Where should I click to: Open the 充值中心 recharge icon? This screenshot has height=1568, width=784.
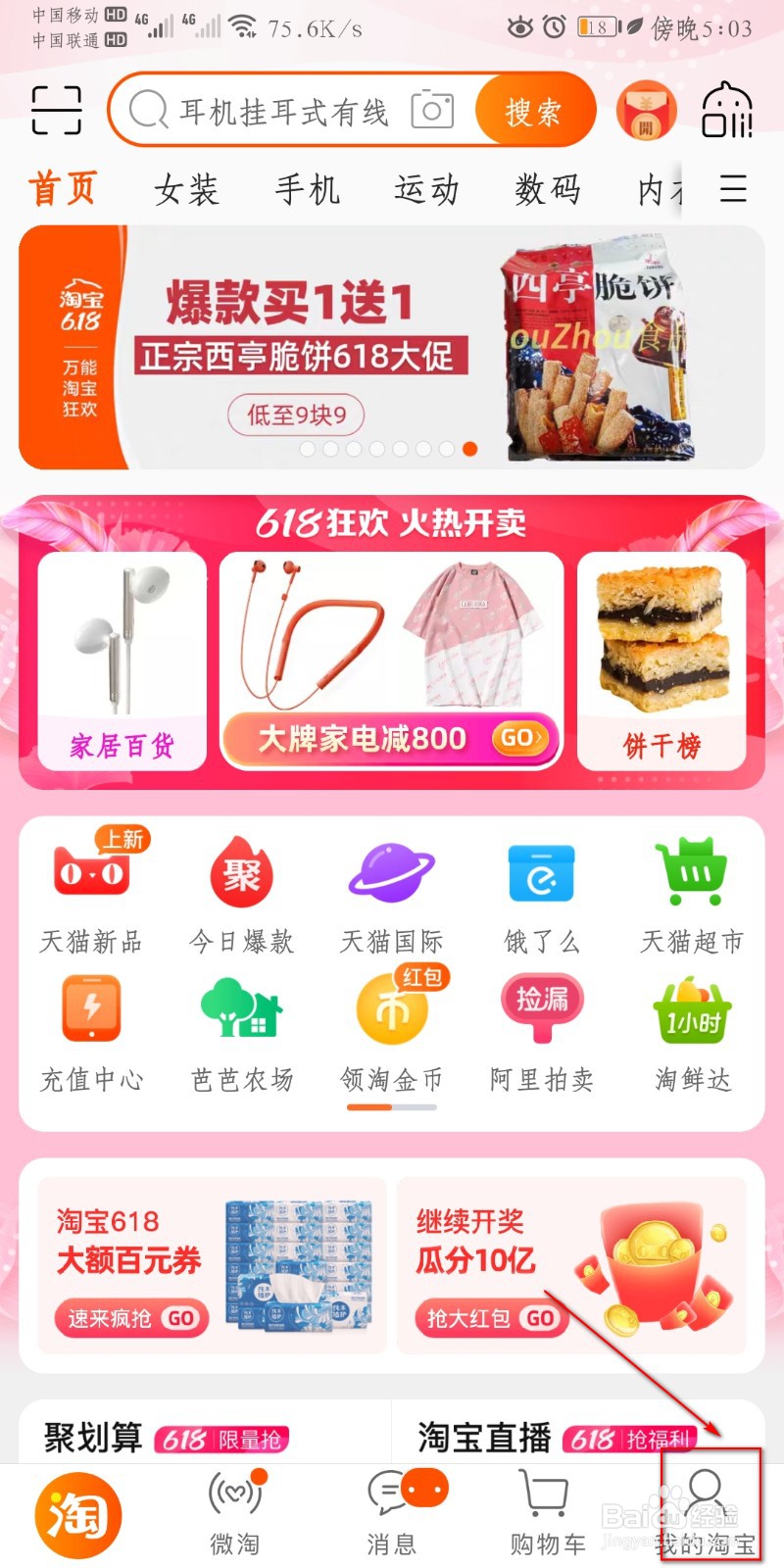click(x=91, y=1011)
